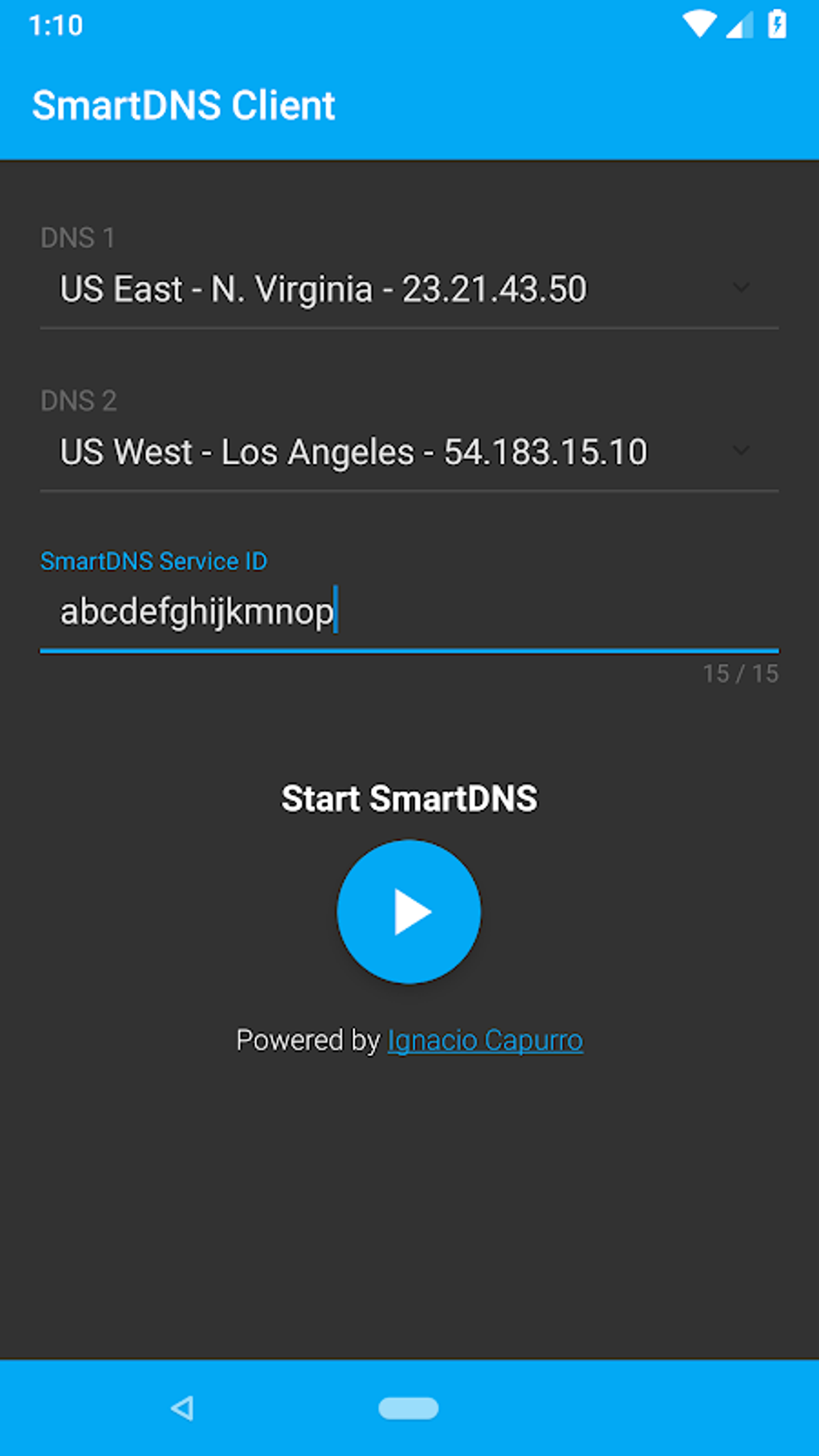Focus the SmartDNS Service ID field
Viewport: 819px width, 1456px height.
(x=408, y=613)
